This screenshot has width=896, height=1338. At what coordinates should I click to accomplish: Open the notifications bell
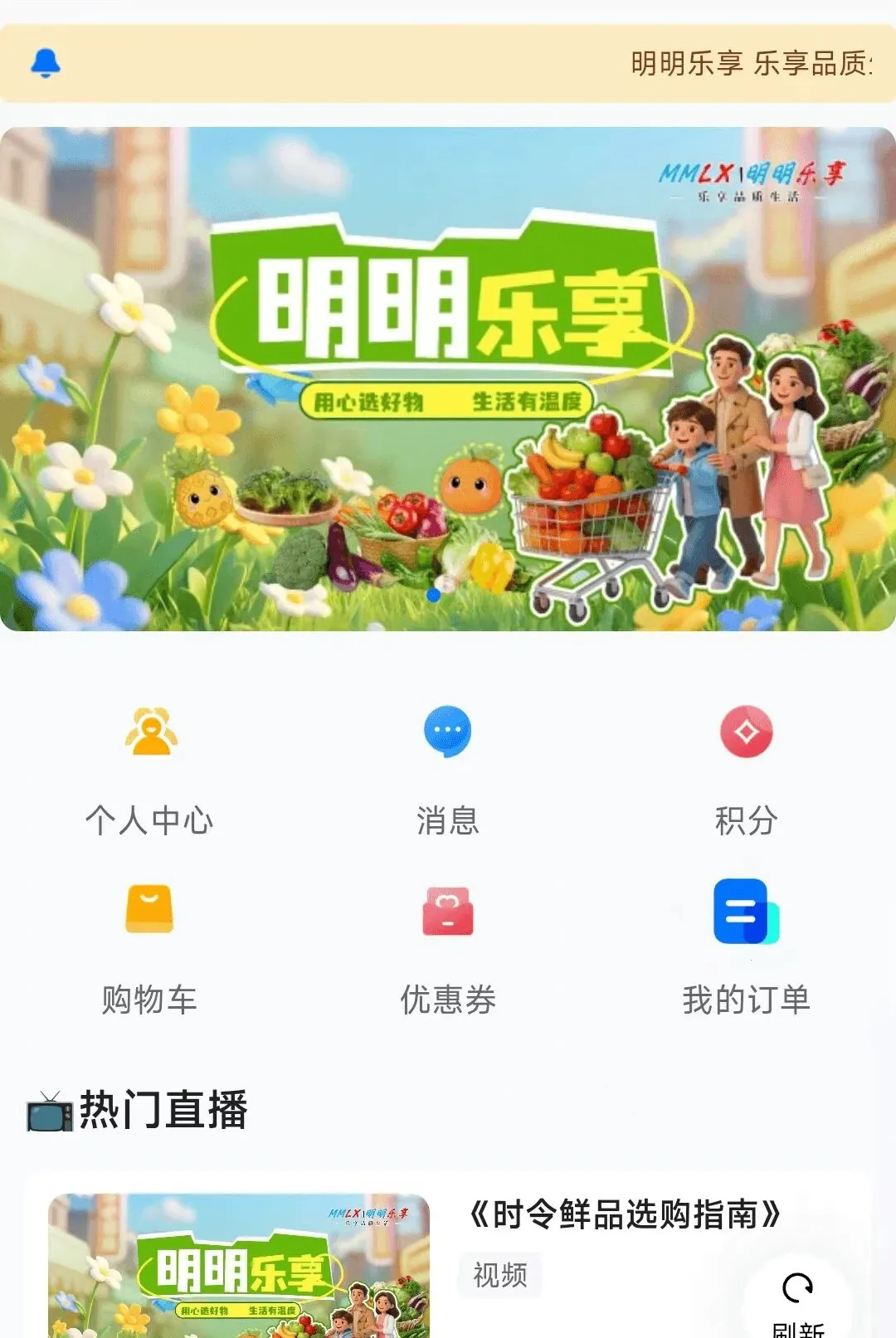46,63
